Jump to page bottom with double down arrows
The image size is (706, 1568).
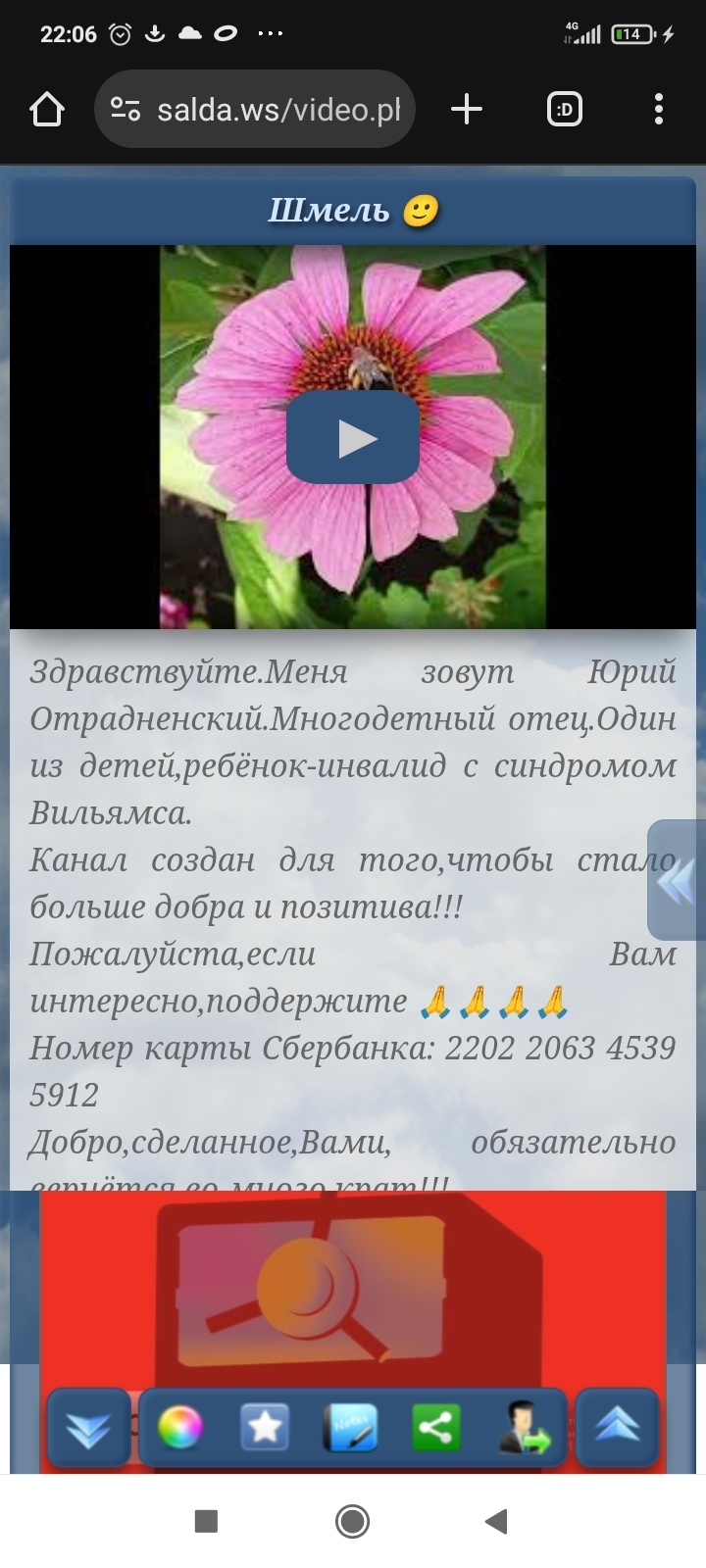(x=88, y=1427)
